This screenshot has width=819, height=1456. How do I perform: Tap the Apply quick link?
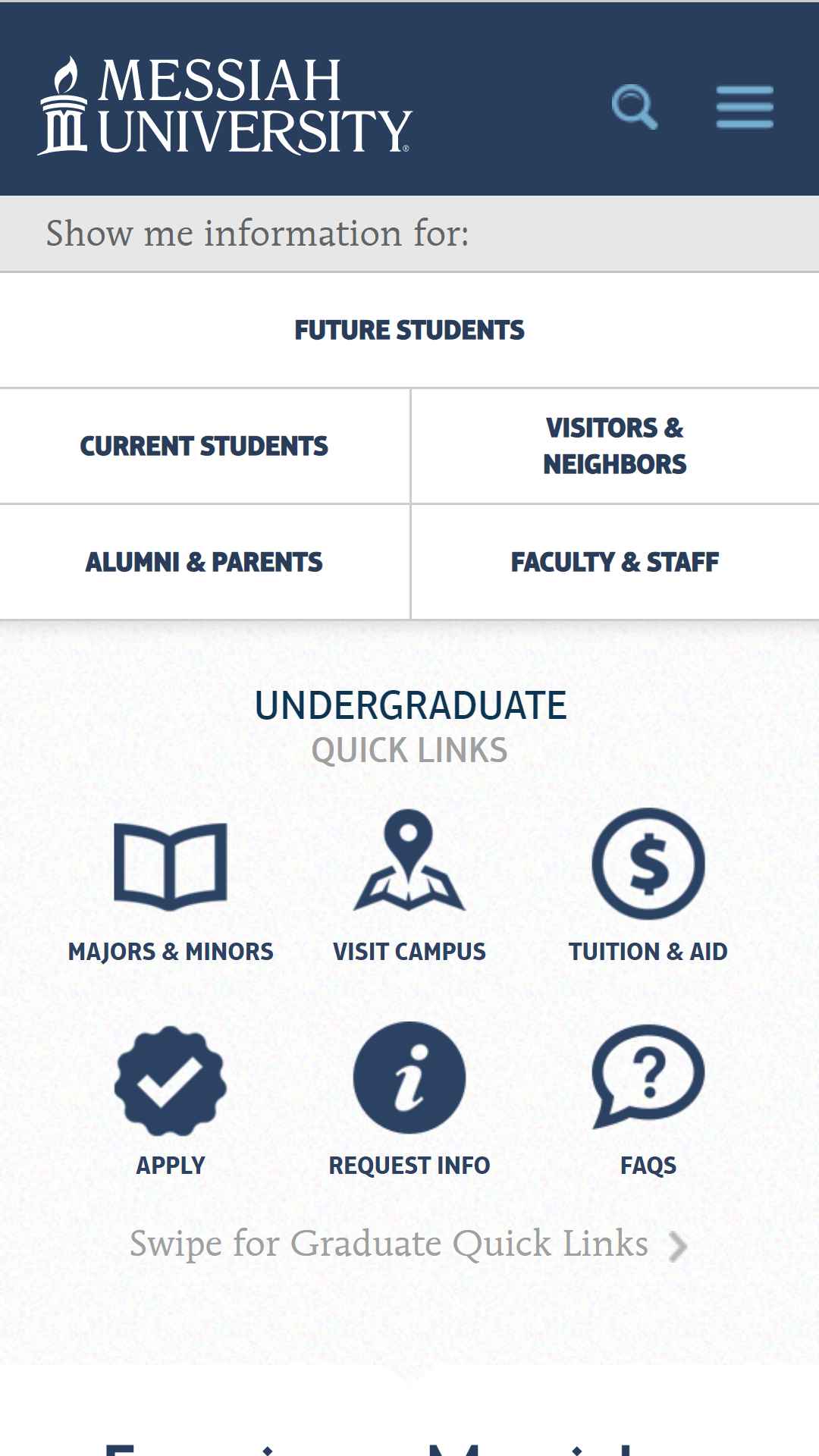(x=171, y=1100)
